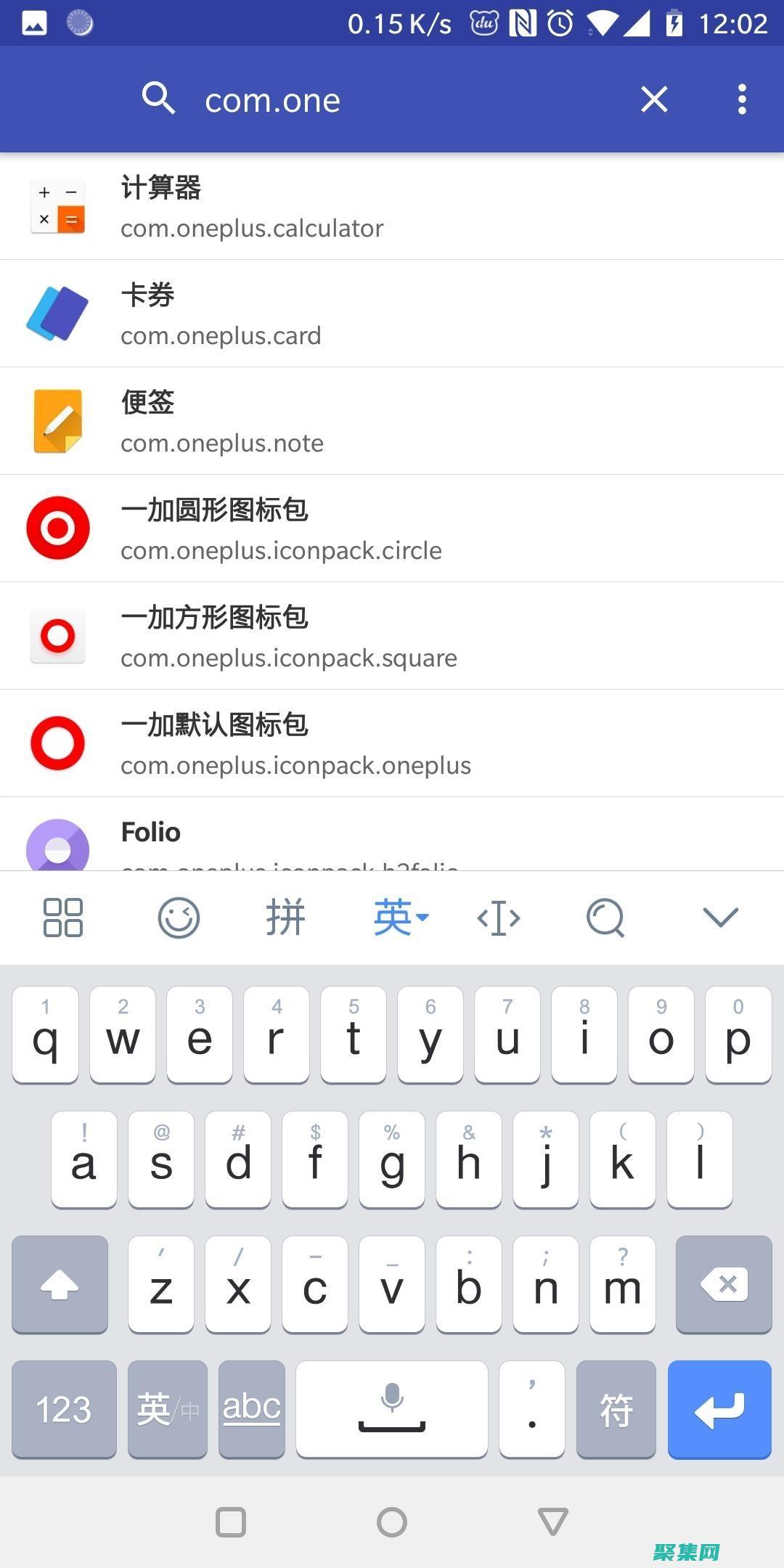Collapse the keyboard with the chevron

tap(720, 917)
